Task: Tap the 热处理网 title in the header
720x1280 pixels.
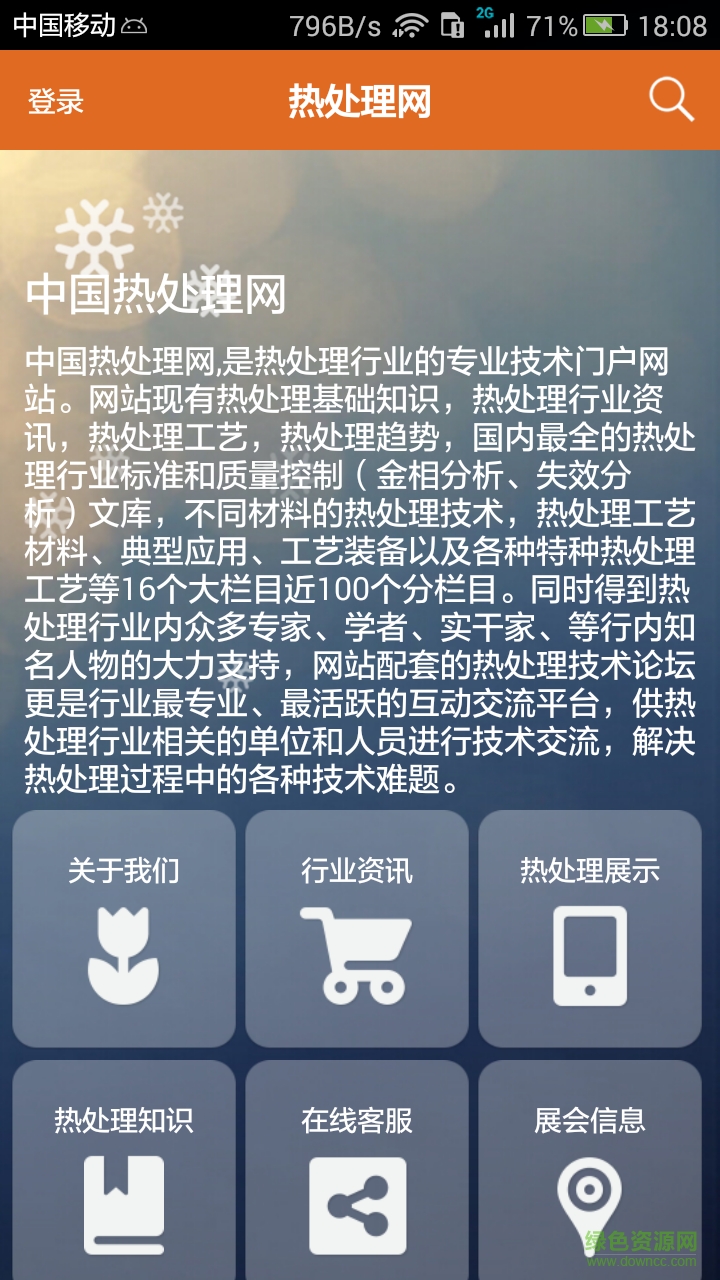Action: pyautogui.click(x=360, y=100)
